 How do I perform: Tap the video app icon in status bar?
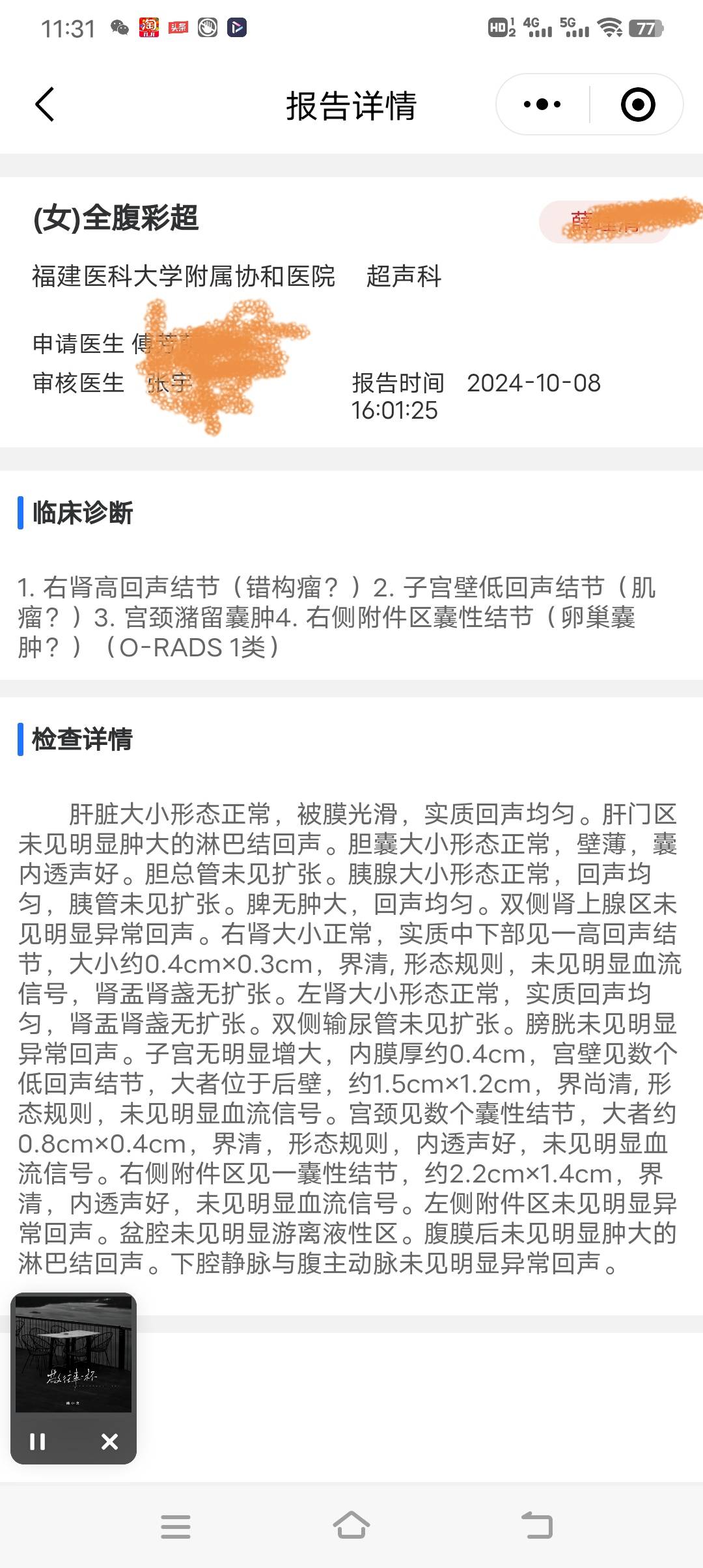[237, 28]
